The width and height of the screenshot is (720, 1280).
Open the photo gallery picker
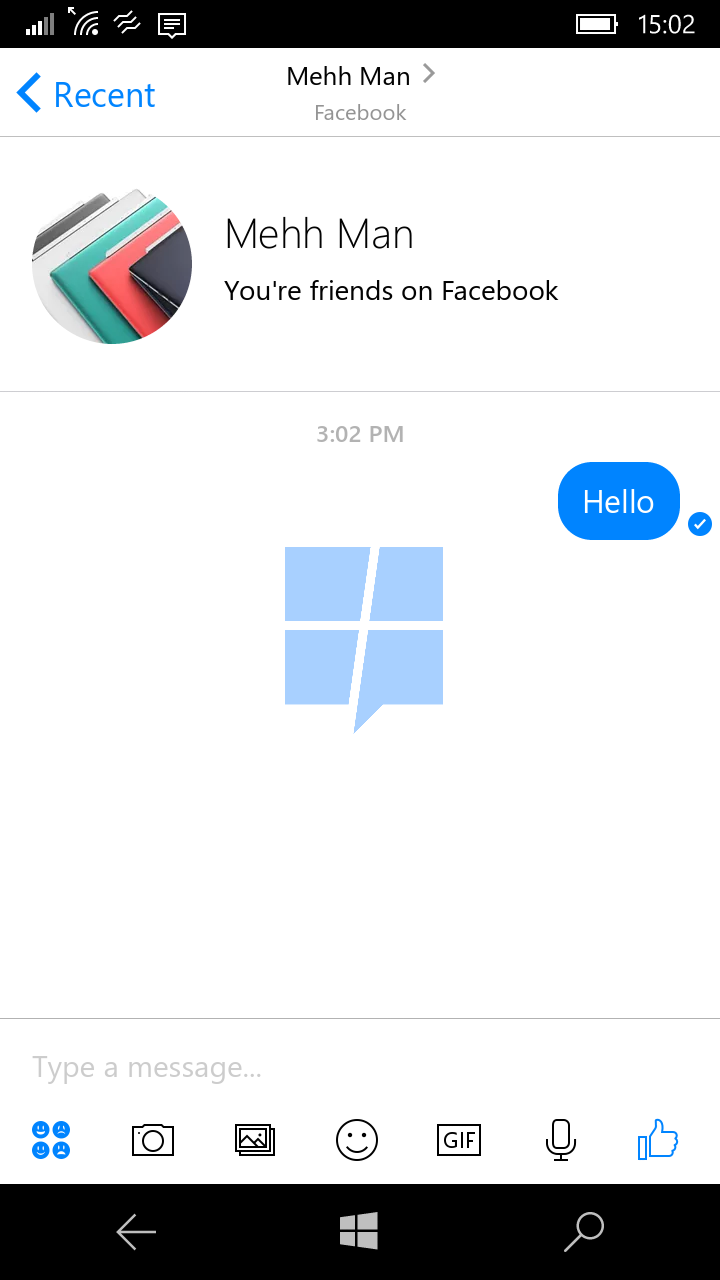pos(255,1139)
